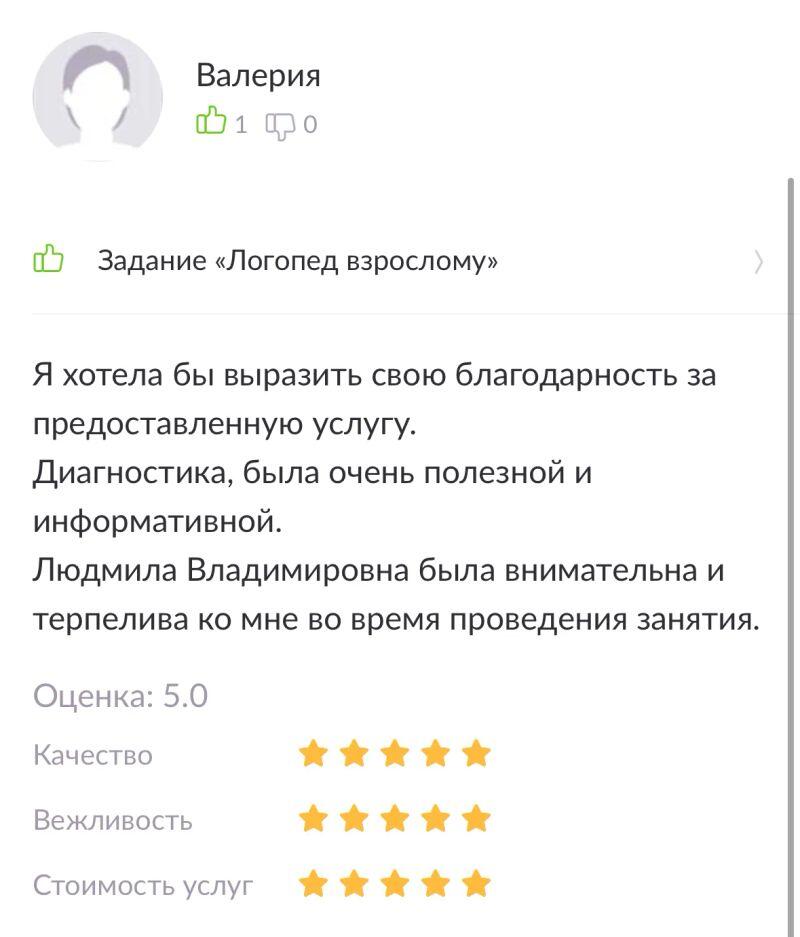Open Валерия's reviewer profile
Screen dimensions: 800x937
pos(258,76)
